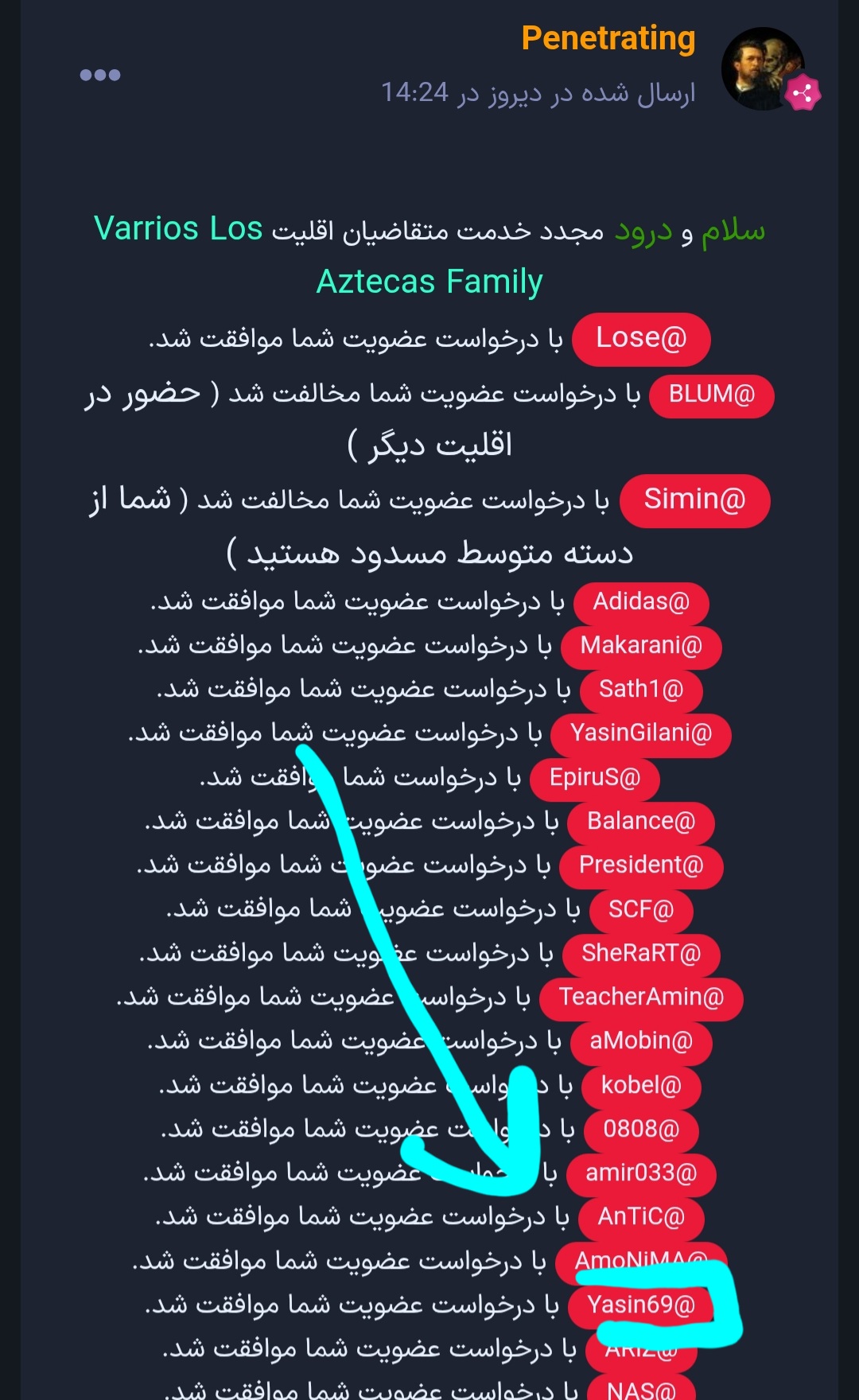Open the @SCF mention
Screen dimensions: 859x1400
pos(641,909)
